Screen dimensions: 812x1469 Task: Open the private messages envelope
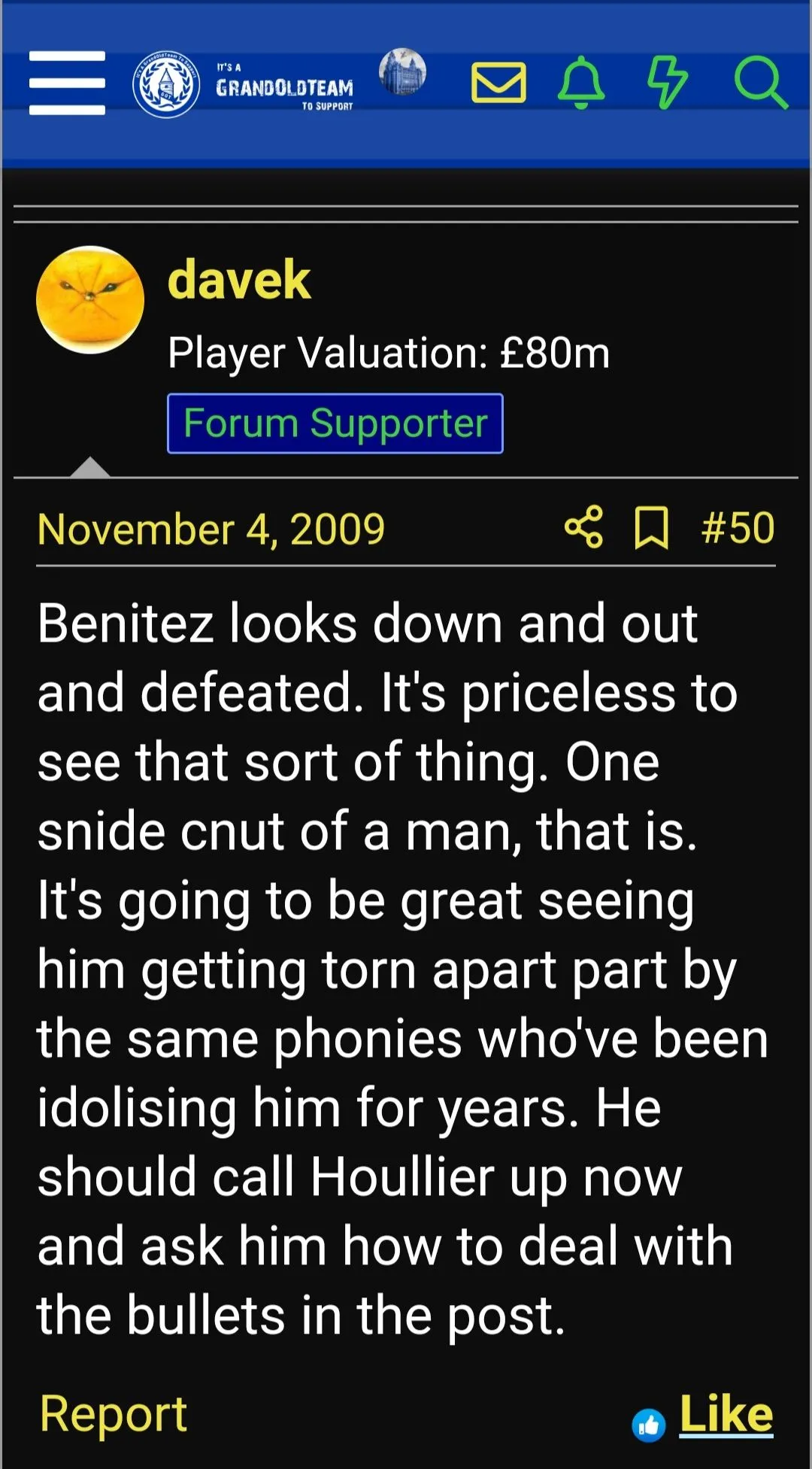[498, 83]
